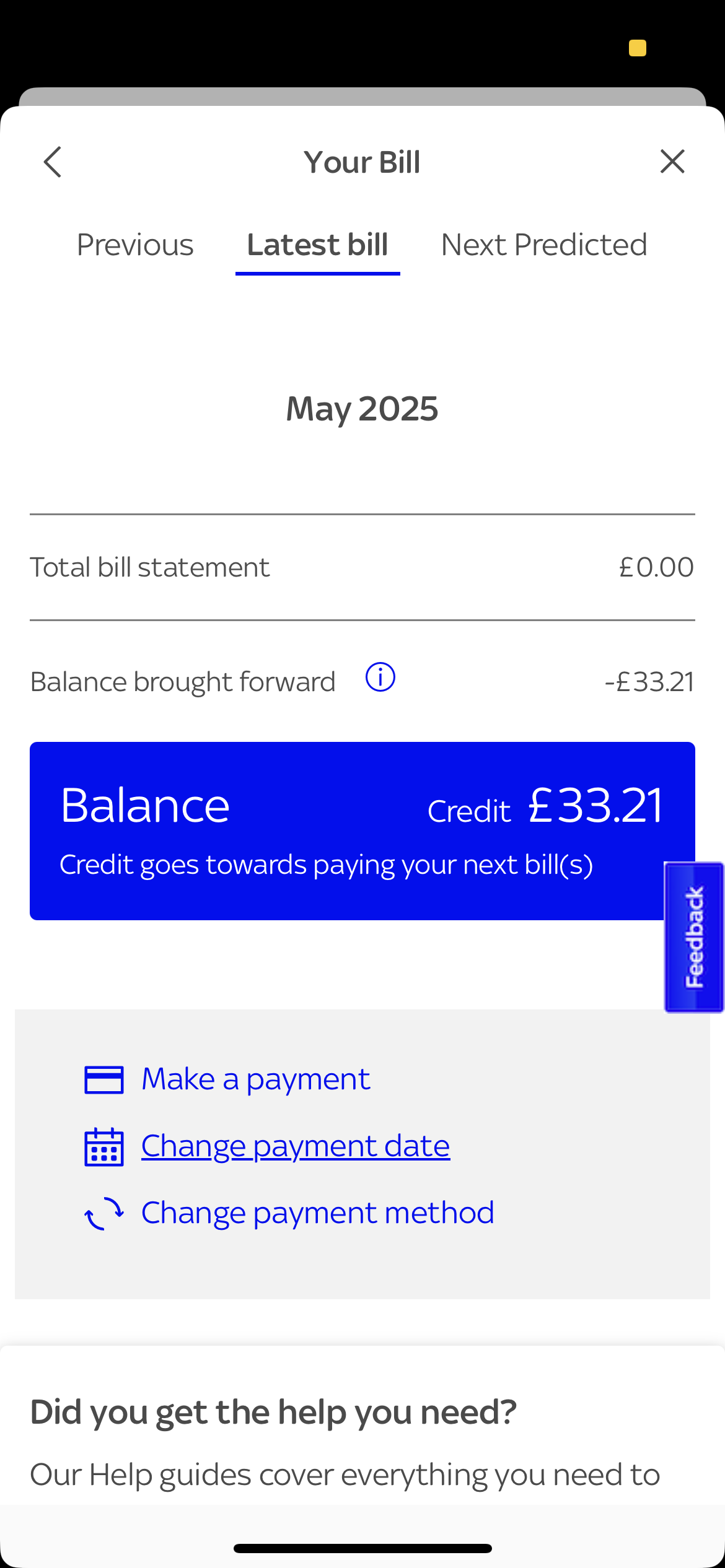Tap the X icon at top right
This screenshot has height=1568, width=725.
[672, 162]
